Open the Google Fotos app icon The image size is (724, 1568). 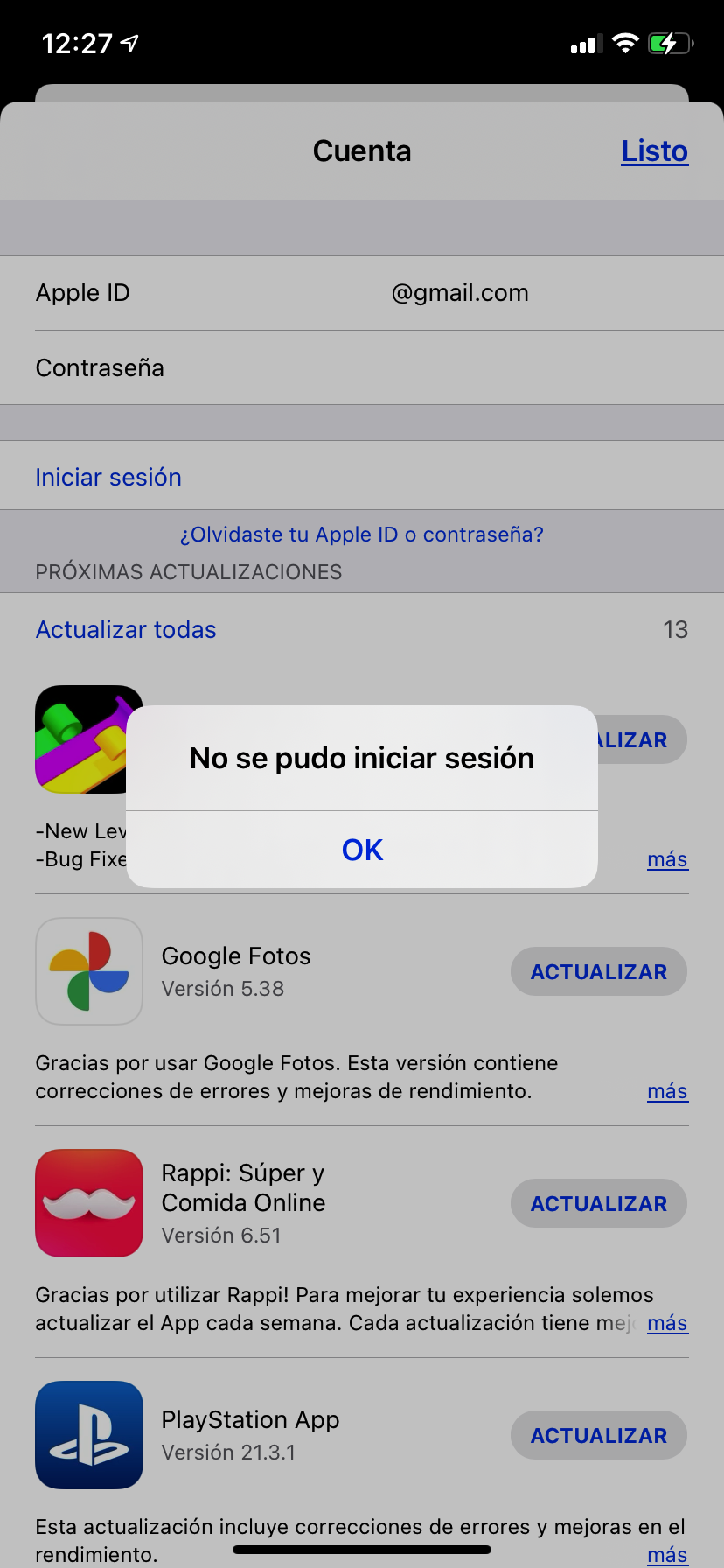89,971
